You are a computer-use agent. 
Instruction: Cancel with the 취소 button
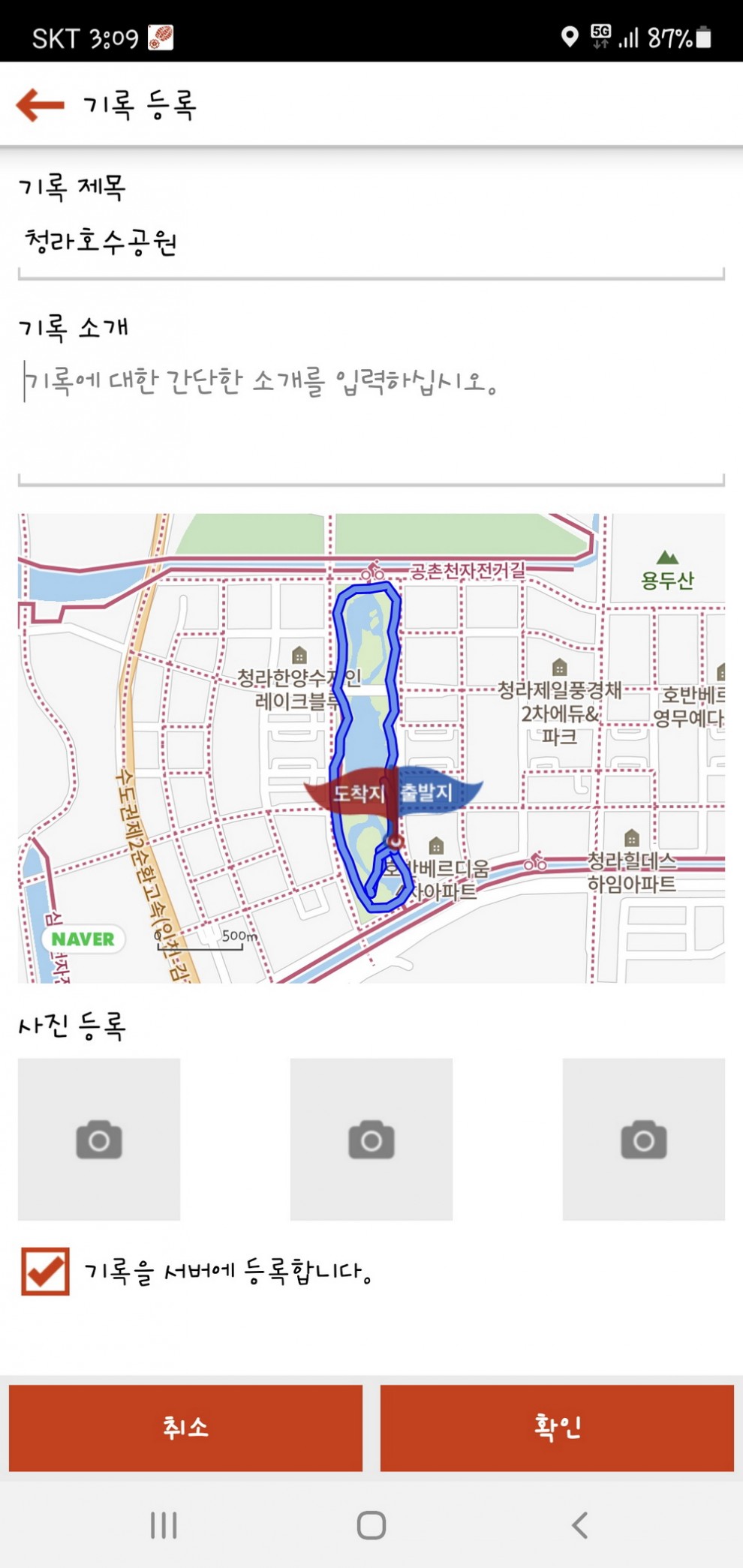coord(185,1427)
